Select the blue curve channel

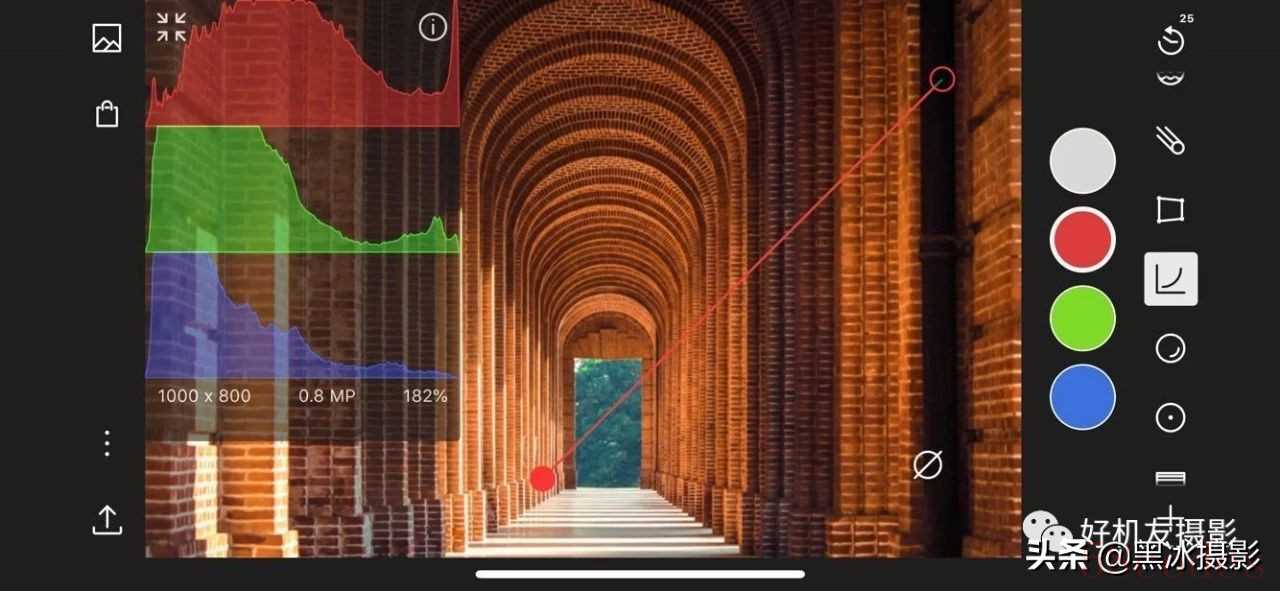coord(1082,397)
